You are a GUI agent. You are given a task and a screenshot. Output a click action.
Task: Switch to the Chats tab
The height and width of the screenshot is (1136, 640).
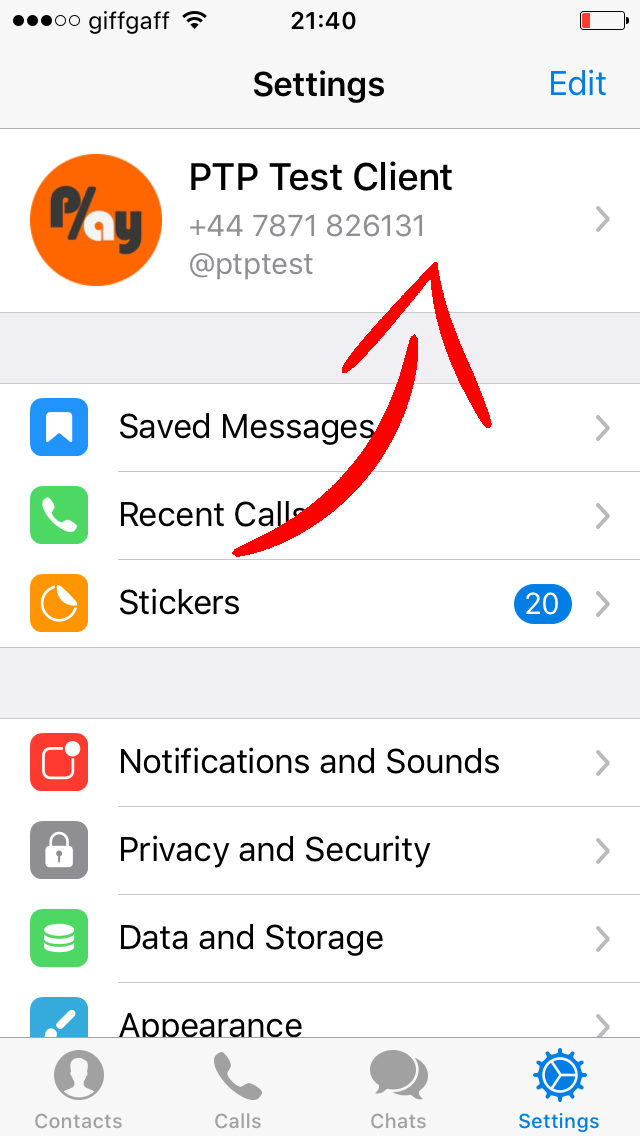[x=398, y=1089]
